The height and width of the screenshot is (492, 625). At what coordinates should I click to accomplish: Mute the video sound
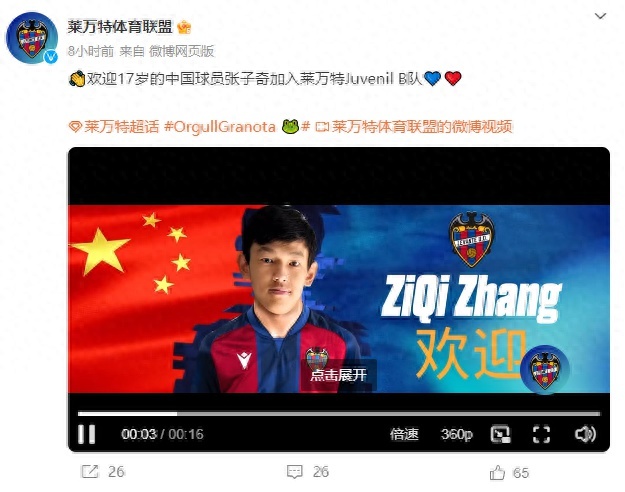tap(585, 434)
